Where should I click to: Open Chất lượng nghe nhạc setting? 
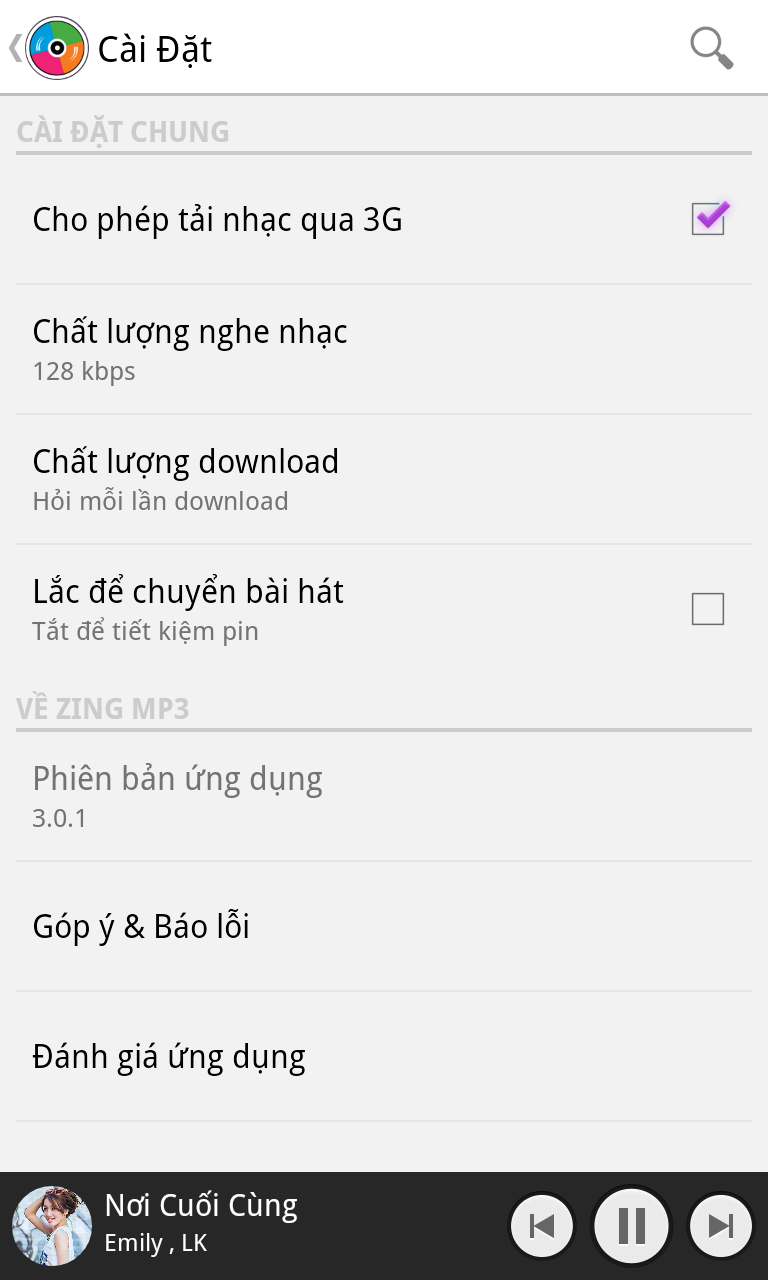(384, 349)
